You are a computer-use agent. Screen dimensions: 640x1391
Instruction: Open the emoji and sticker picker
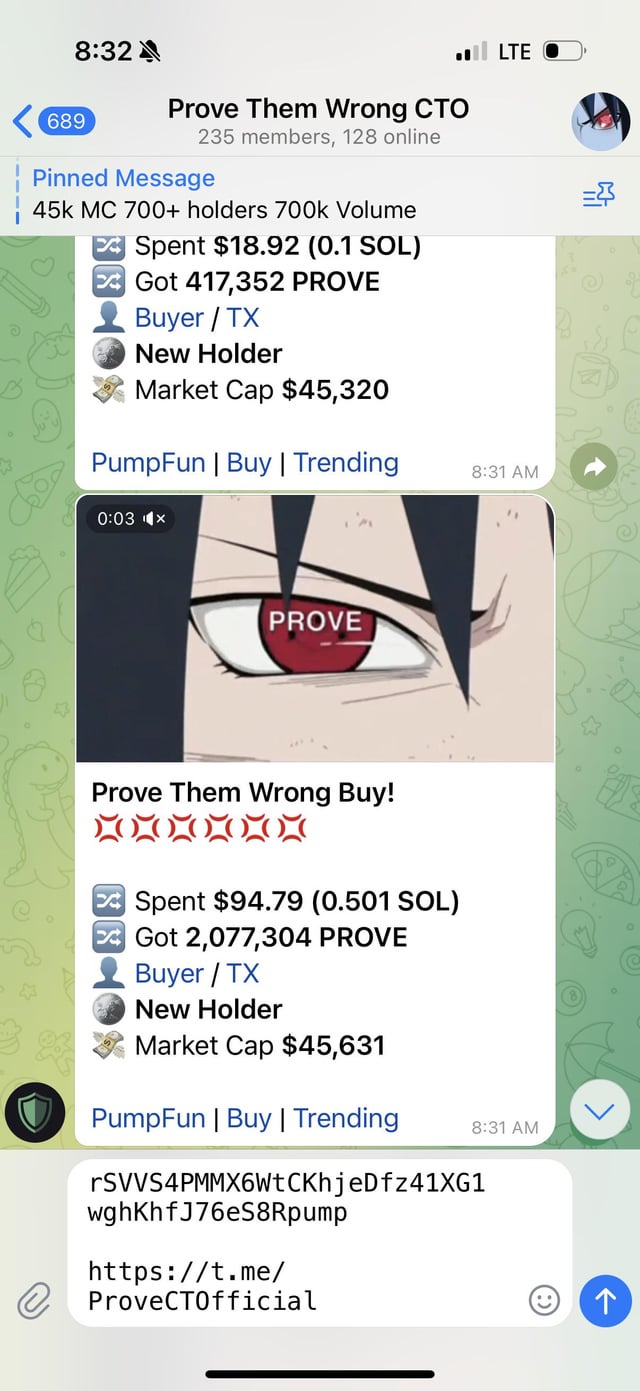click(544, 1300)
